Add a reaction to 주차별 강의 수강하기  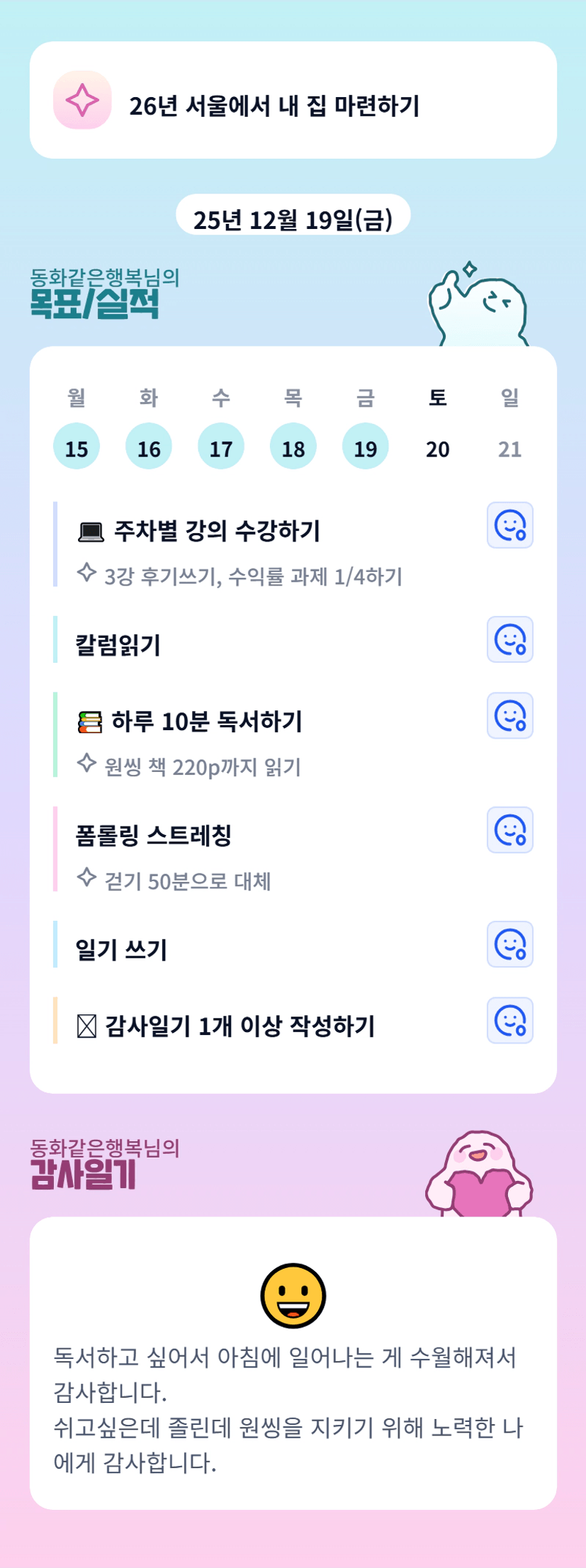(x=509, y=525)
